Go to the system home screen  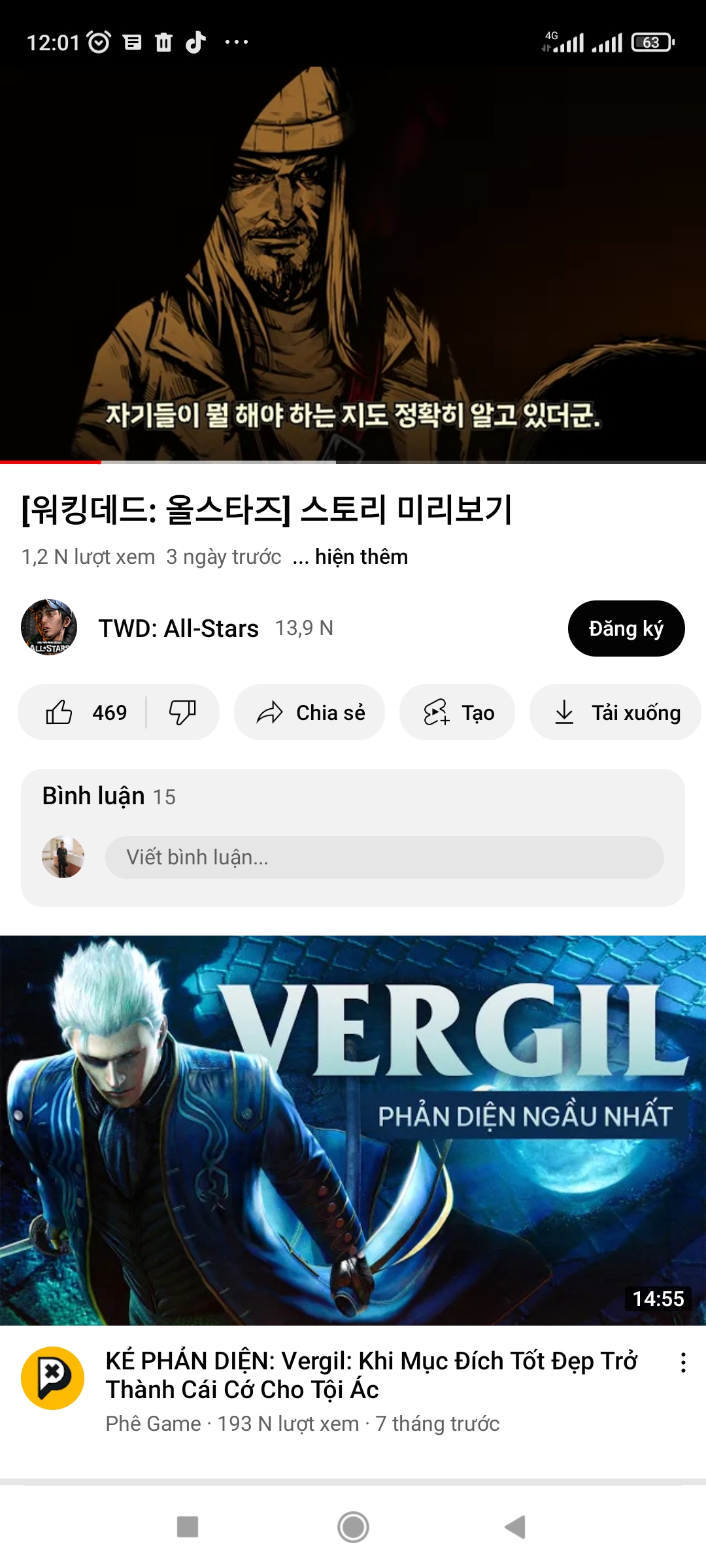[353, 1527]
